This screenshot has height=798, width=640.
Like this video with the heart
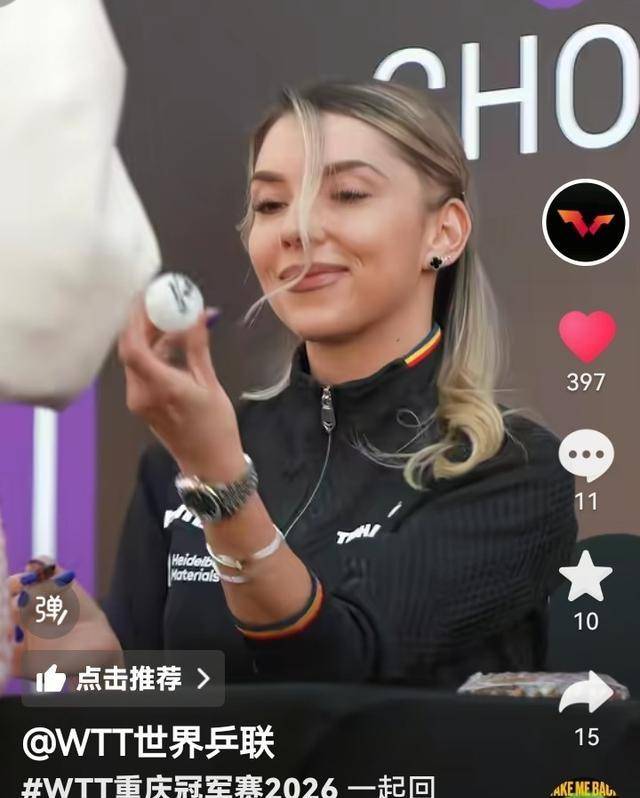coord(586,336)
